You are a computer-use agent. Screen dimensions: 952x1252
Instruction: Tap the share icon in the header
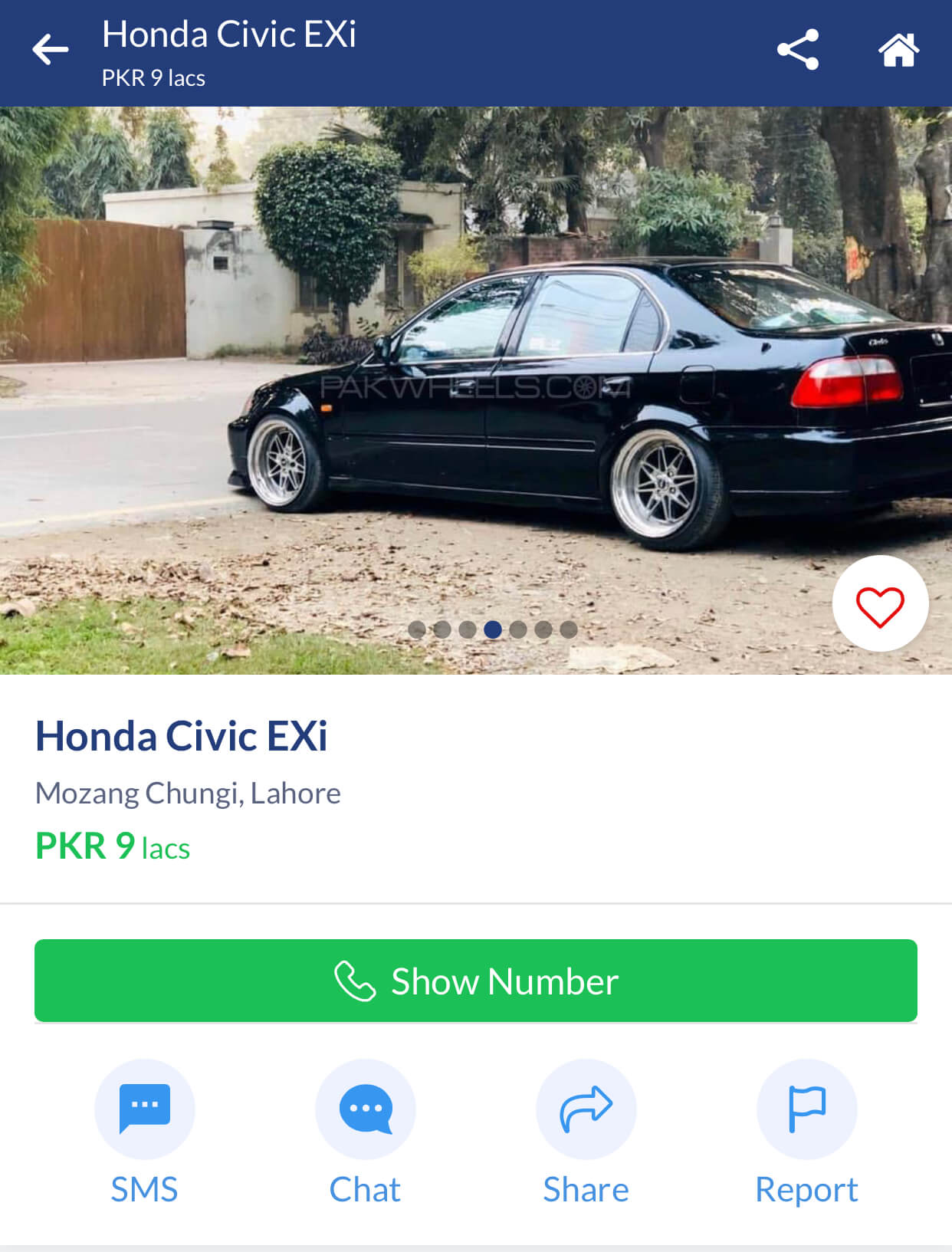click(x=797, y=50)
